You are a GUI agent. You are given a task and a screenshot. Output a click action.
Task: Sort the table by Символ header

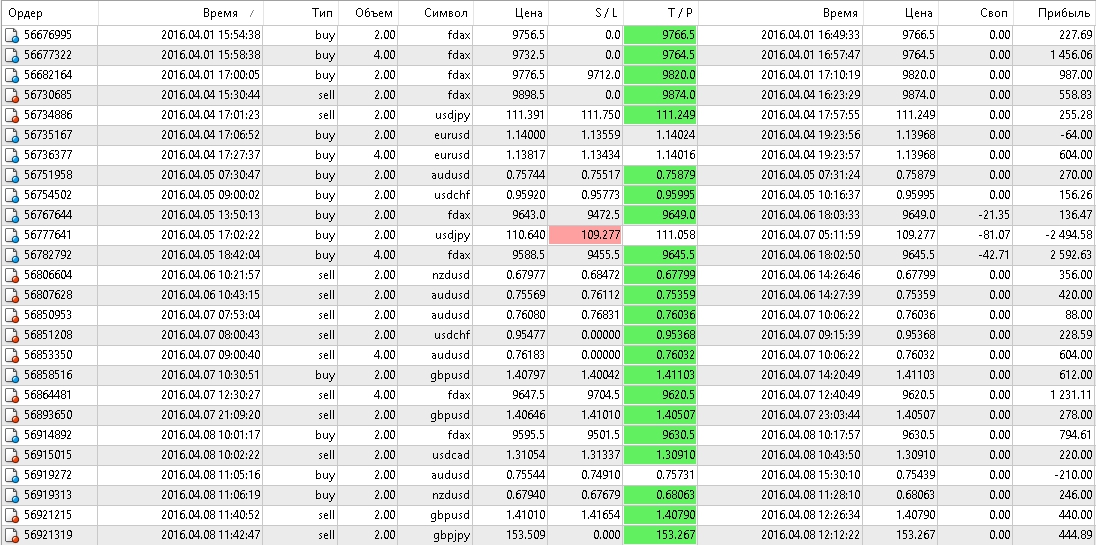click(446, 13)
